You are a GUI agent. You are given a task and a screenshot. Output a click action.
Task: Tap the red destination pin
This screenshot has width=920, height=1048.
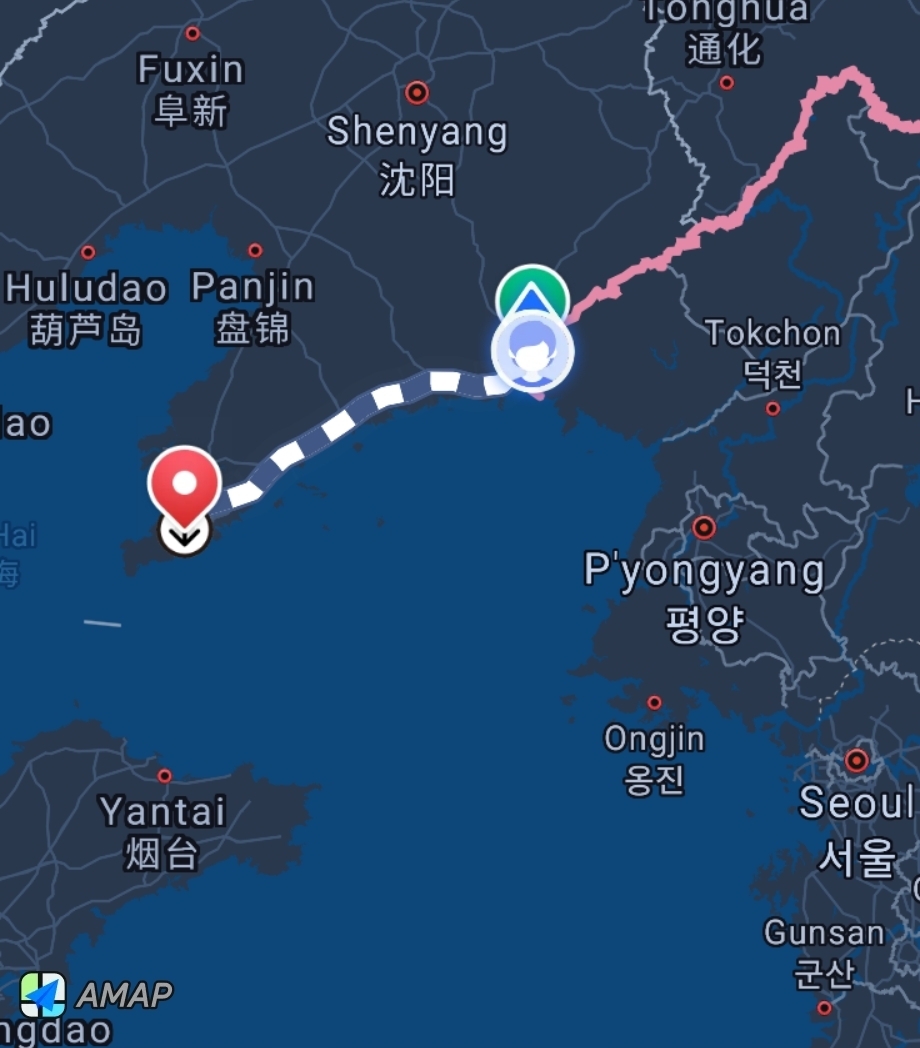click(x=185, y=484)
